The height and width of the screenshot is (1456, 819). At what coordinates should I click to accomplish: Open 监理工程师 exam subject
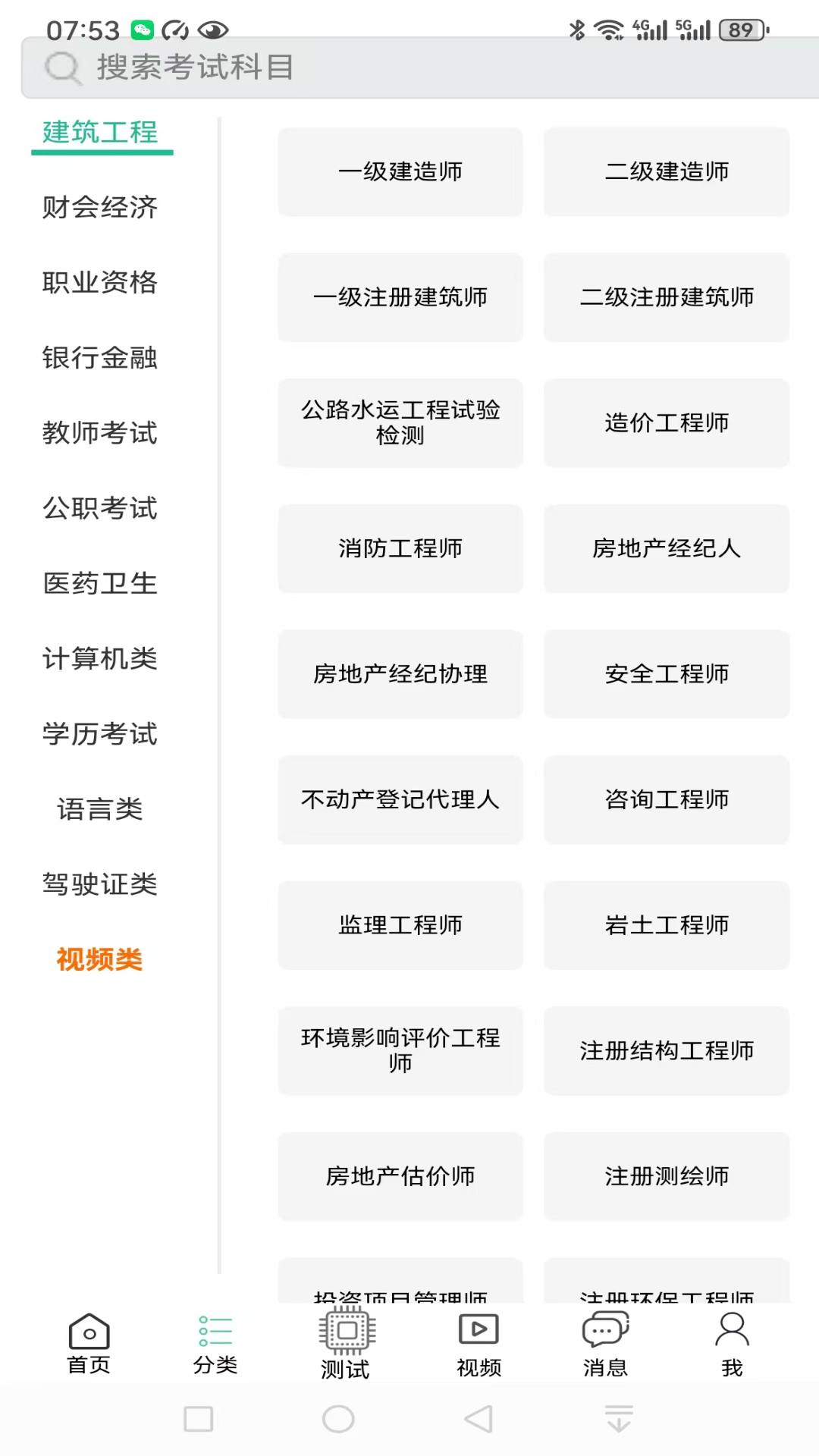[x=400, y=925]
